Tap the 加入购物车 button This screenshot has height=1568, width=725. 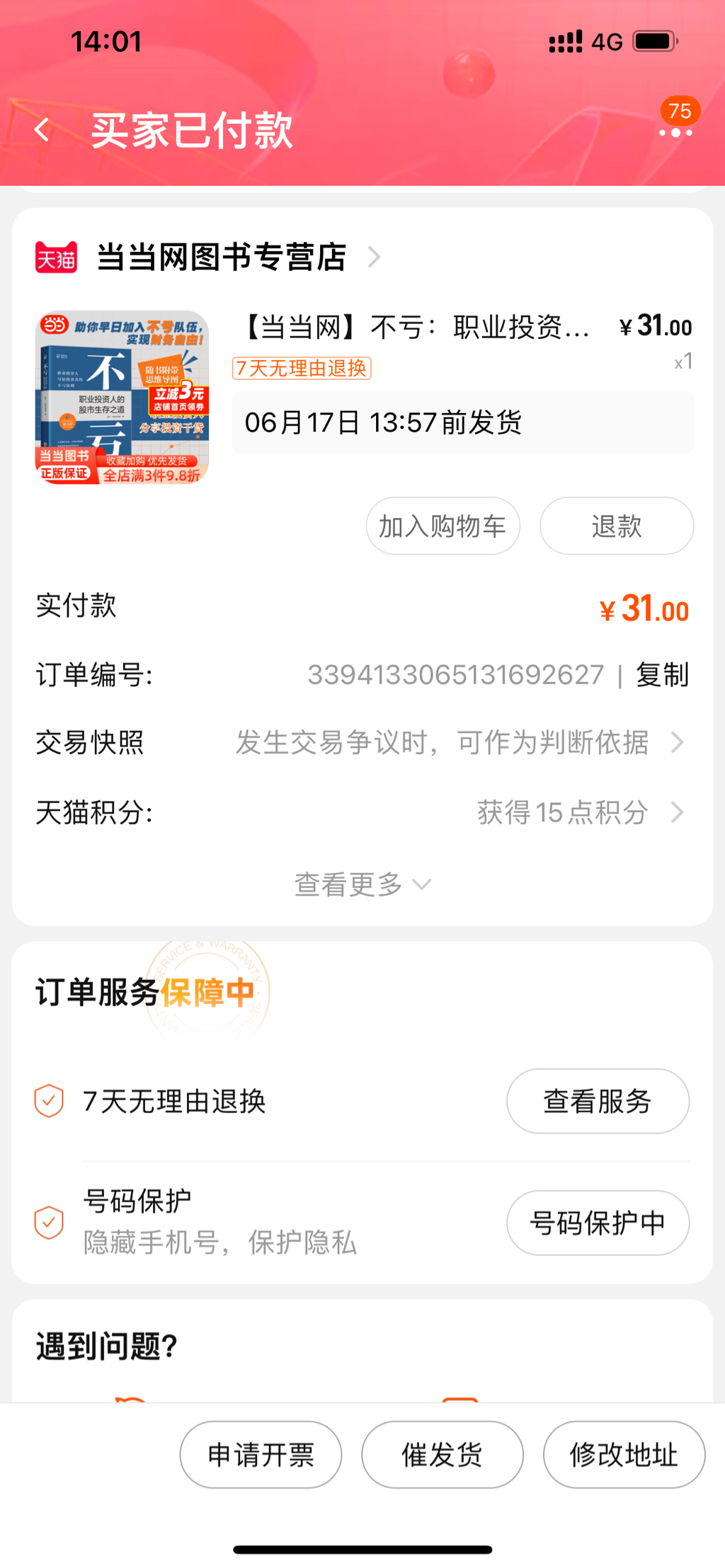tap(443, 526)
